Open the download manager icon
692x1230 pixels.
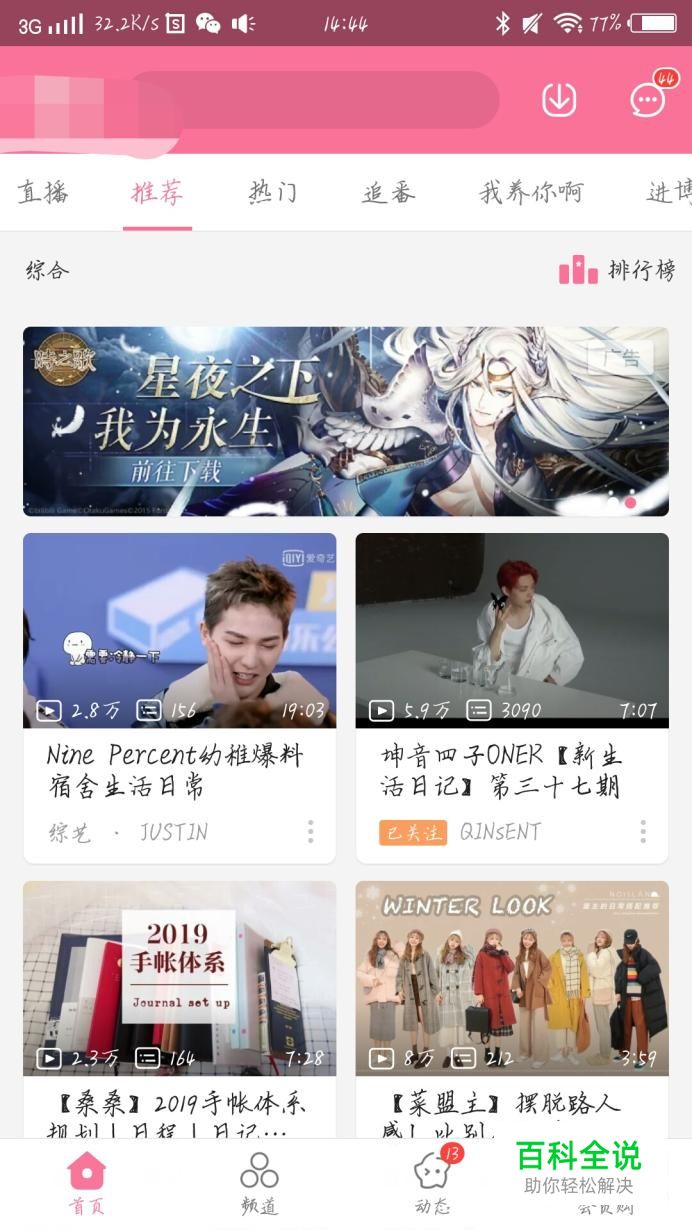(x=559, y=100)
